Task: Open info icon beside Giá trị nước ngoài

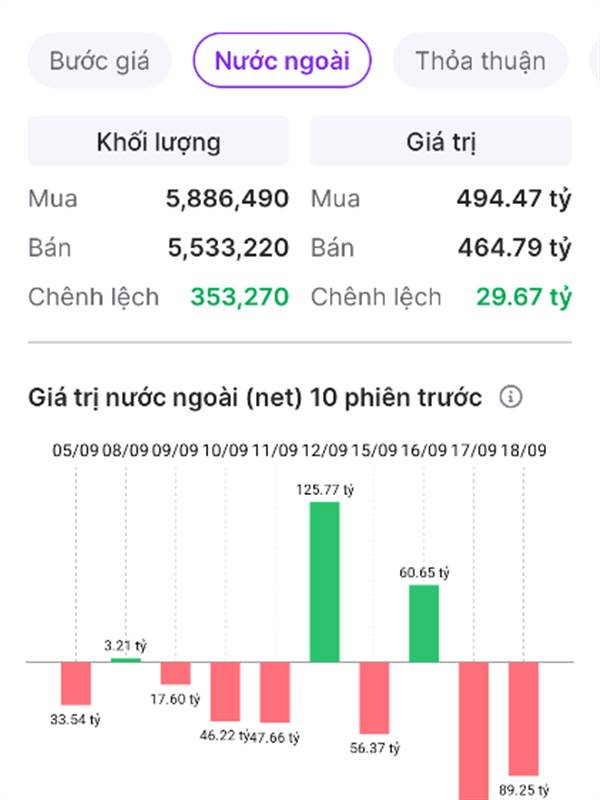Action: (x=511, y=396)
